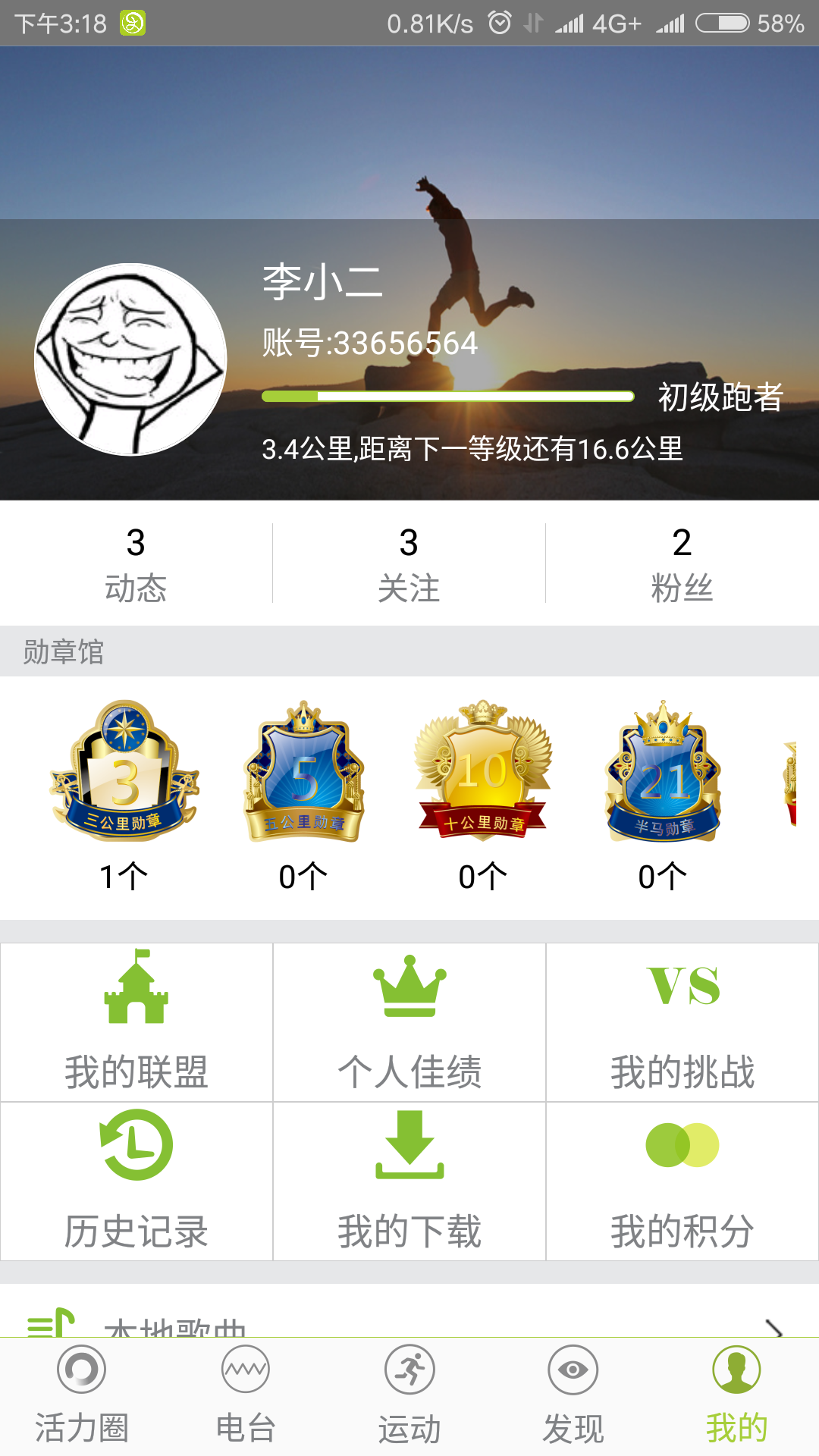Open the 三公里勋章 badge

tap(124, 771)
